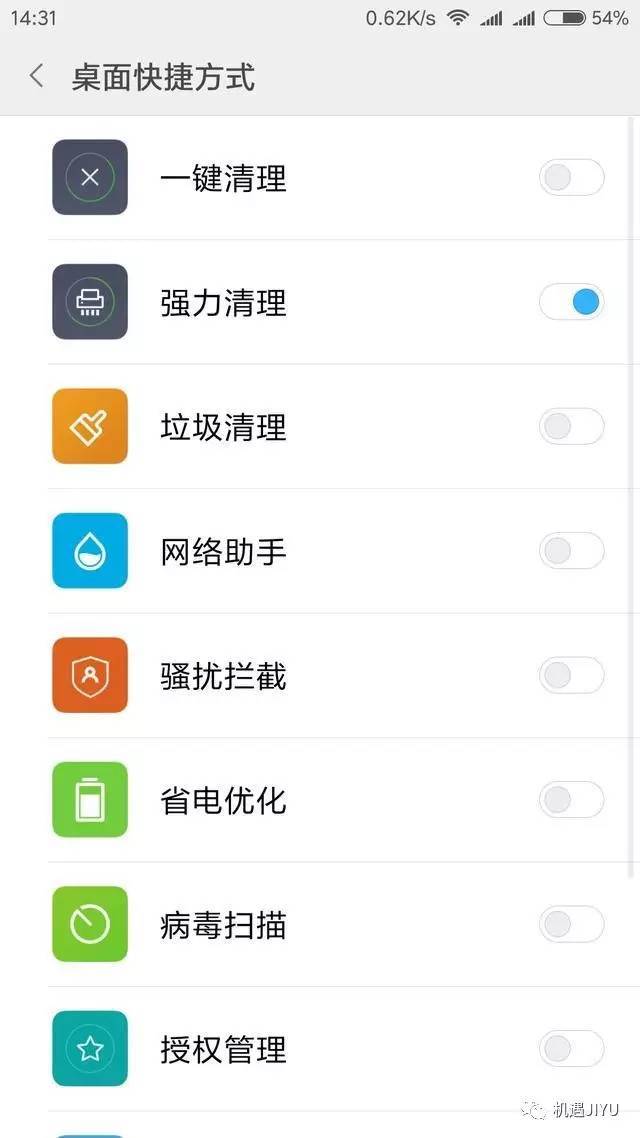Viewport: 640px width, 1138px height.
Task: Activate the 病毒扫描 shortcut toggle
Action: pyautogui.click(x=571, y=925)
